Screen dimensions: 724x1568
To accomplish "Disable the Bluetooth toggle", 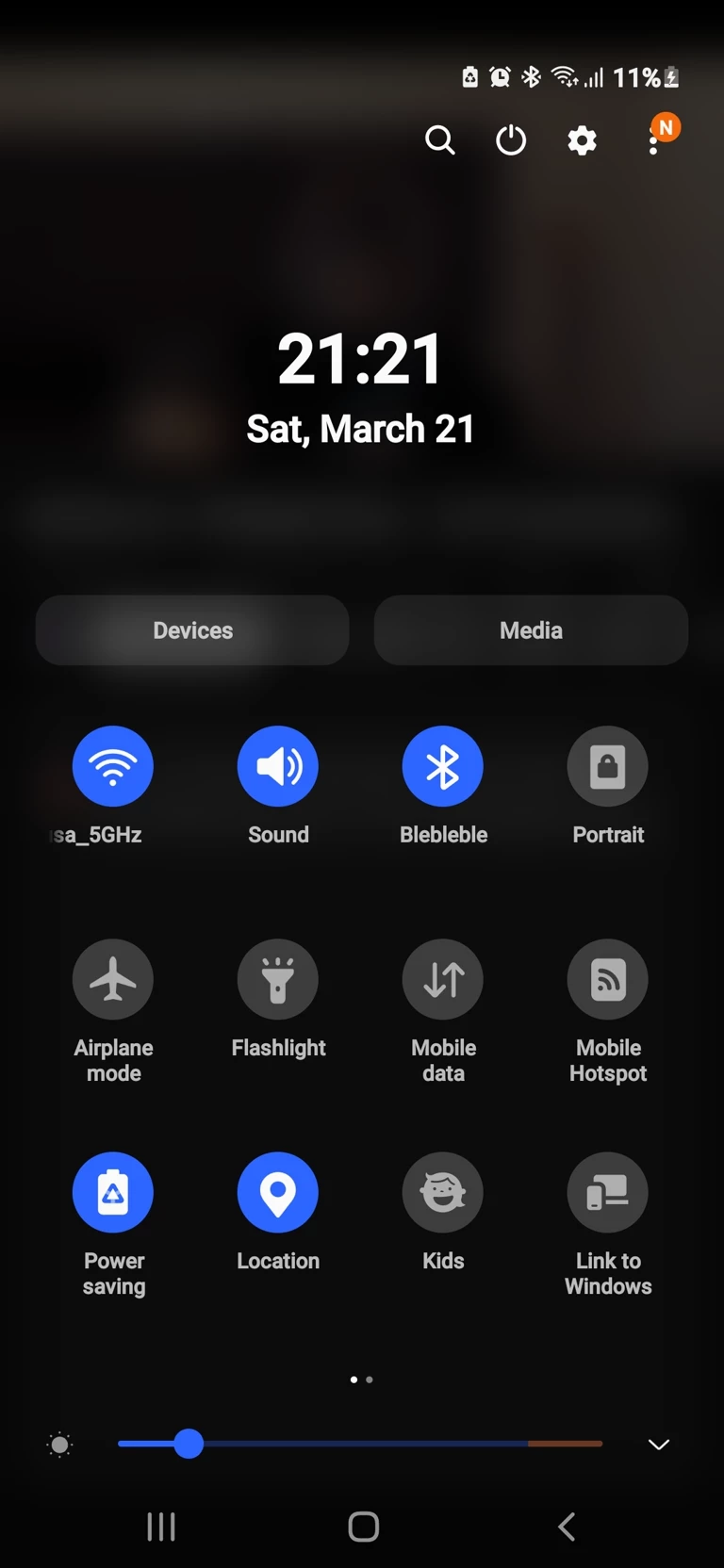I will (x=443, y=766).
